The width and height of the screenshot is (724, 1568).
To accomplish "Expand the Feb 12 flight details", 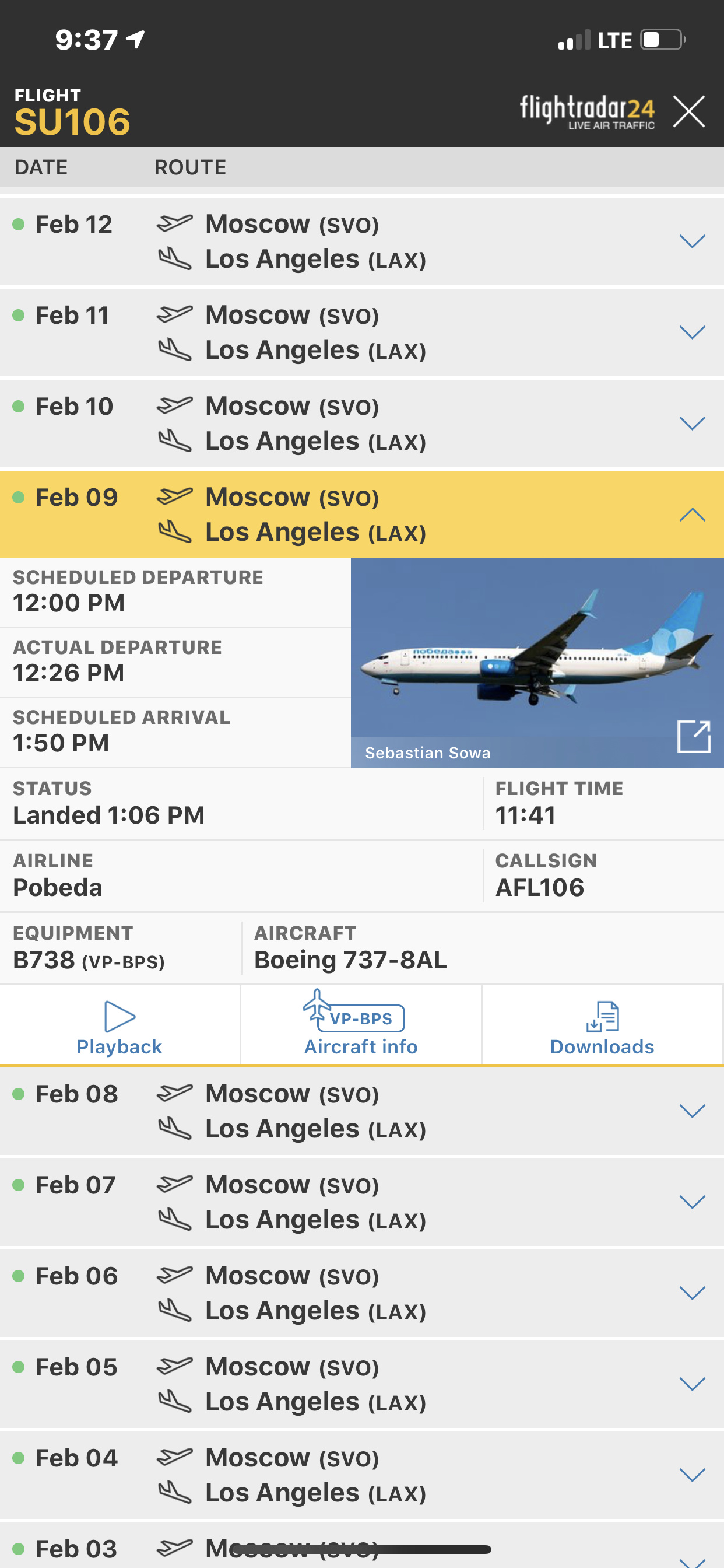I will (692, 242).
